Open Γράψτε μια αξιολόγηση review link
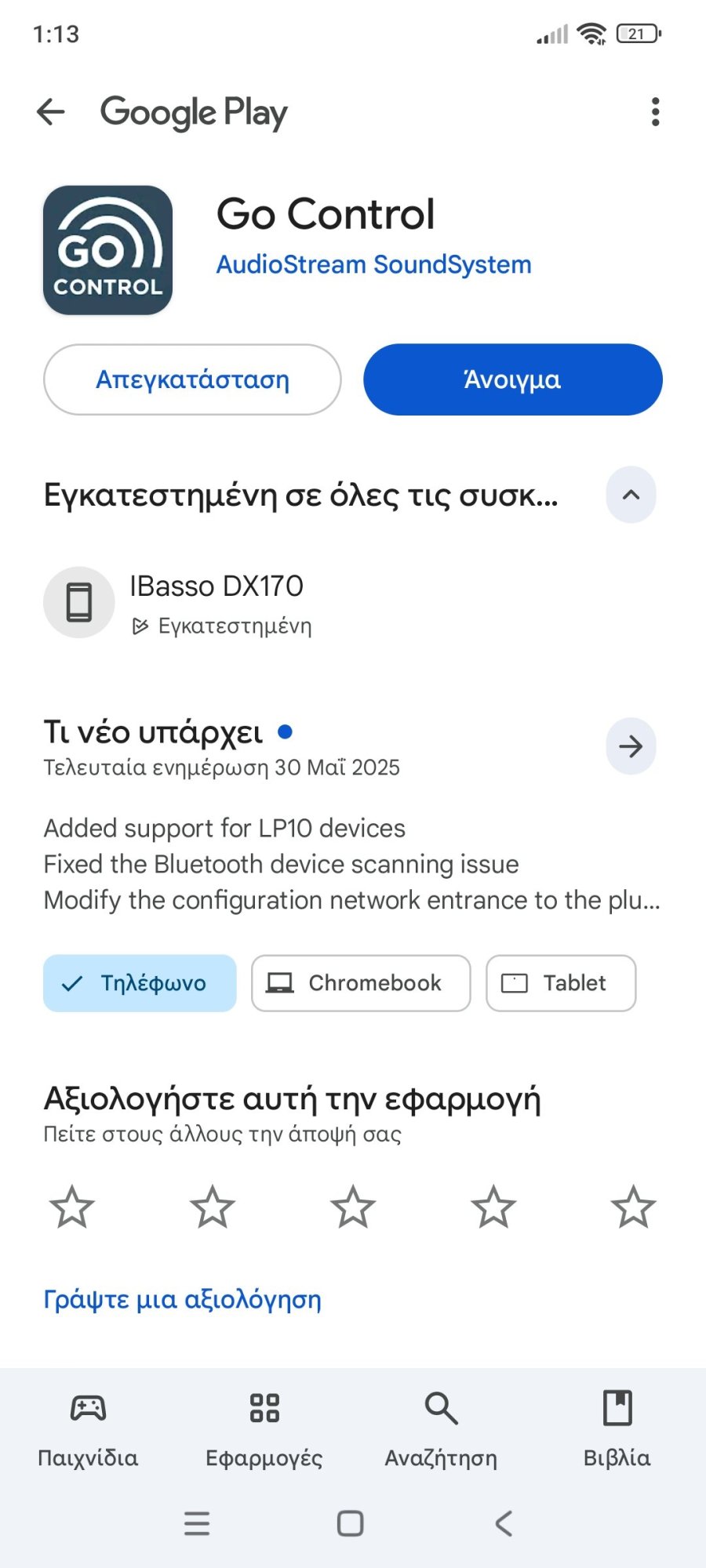 [181, 1299]
